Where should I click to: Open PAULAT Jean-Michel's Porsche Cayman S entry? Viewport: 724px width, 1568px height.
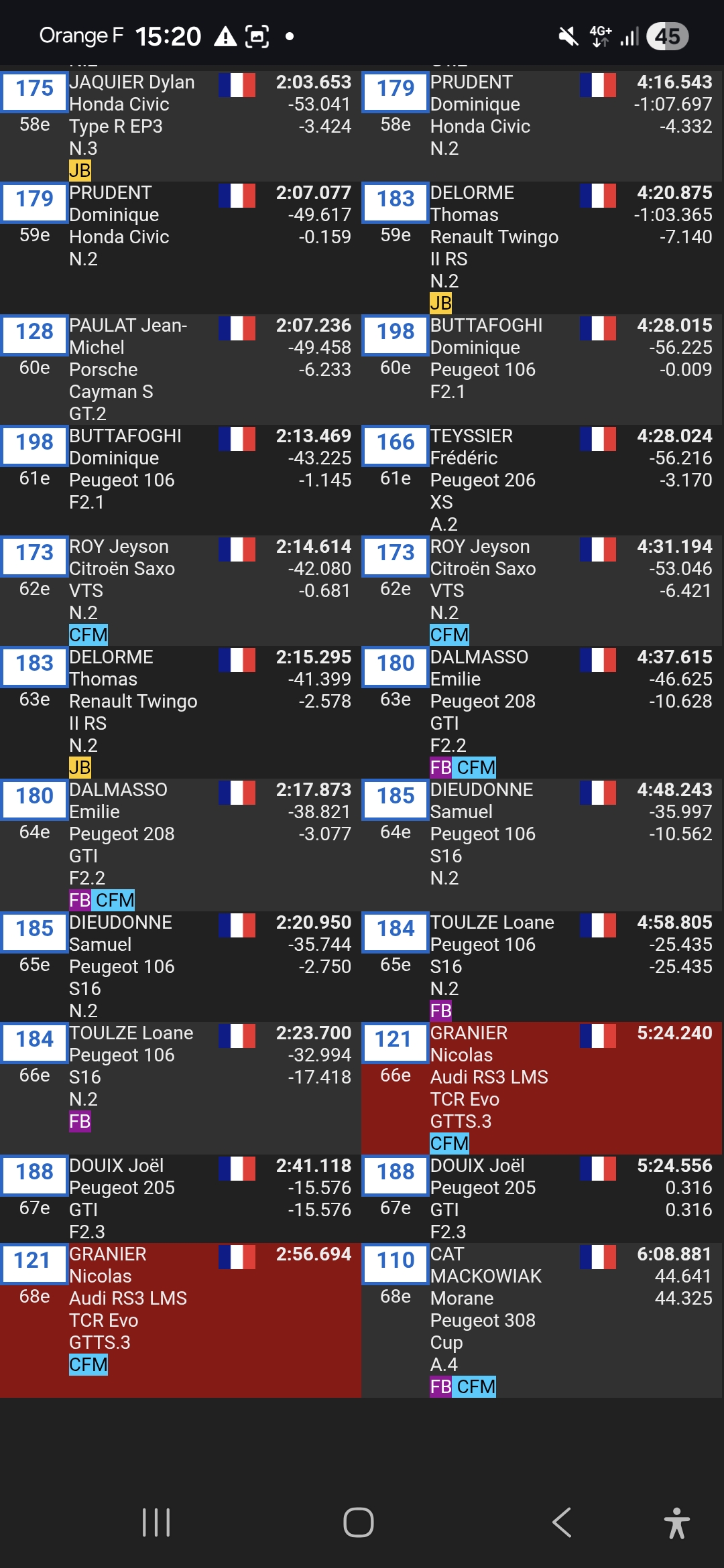(180, 369)
